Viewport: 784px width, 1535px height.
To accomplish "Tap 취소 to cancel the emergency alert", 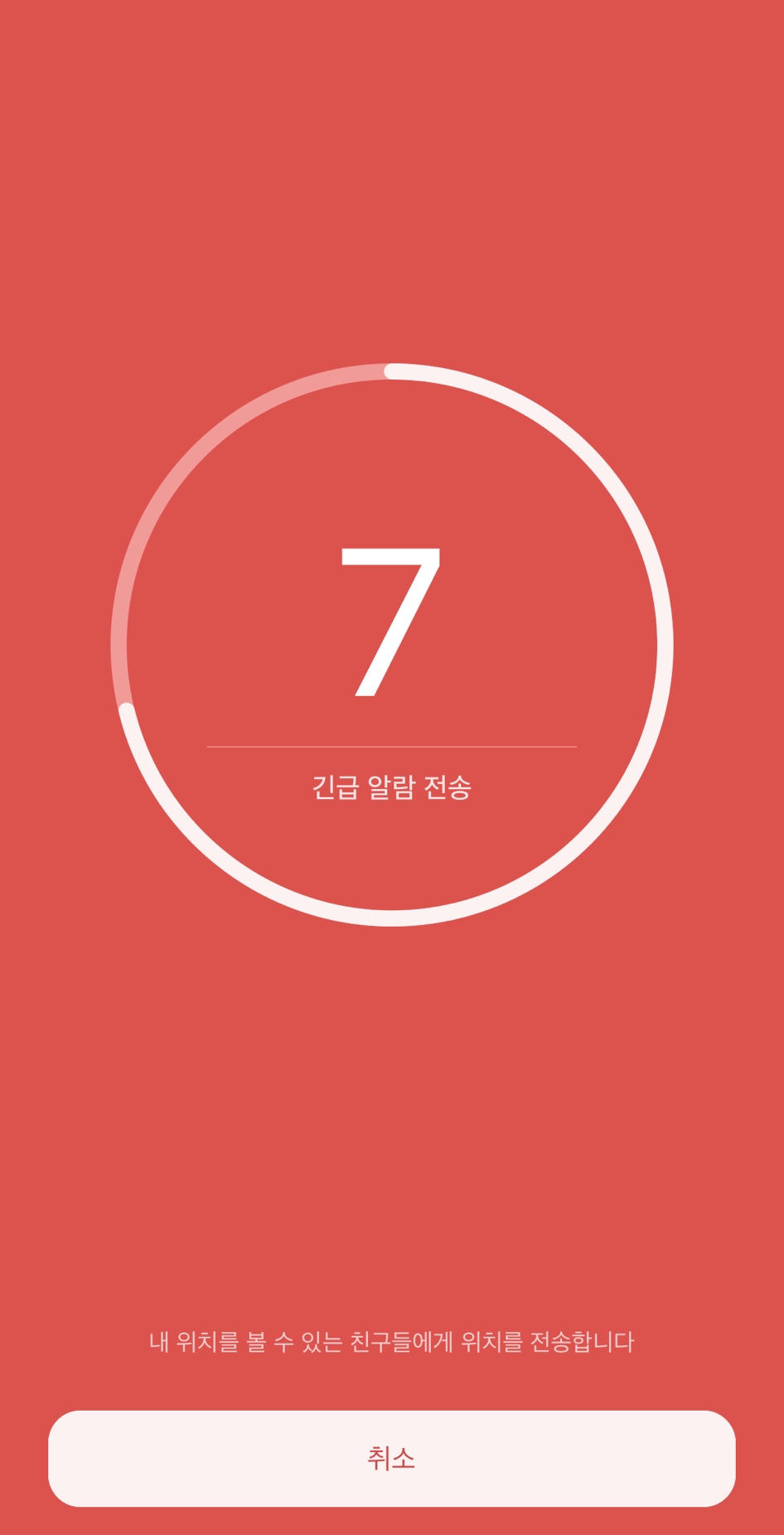I will point(391,1458).
